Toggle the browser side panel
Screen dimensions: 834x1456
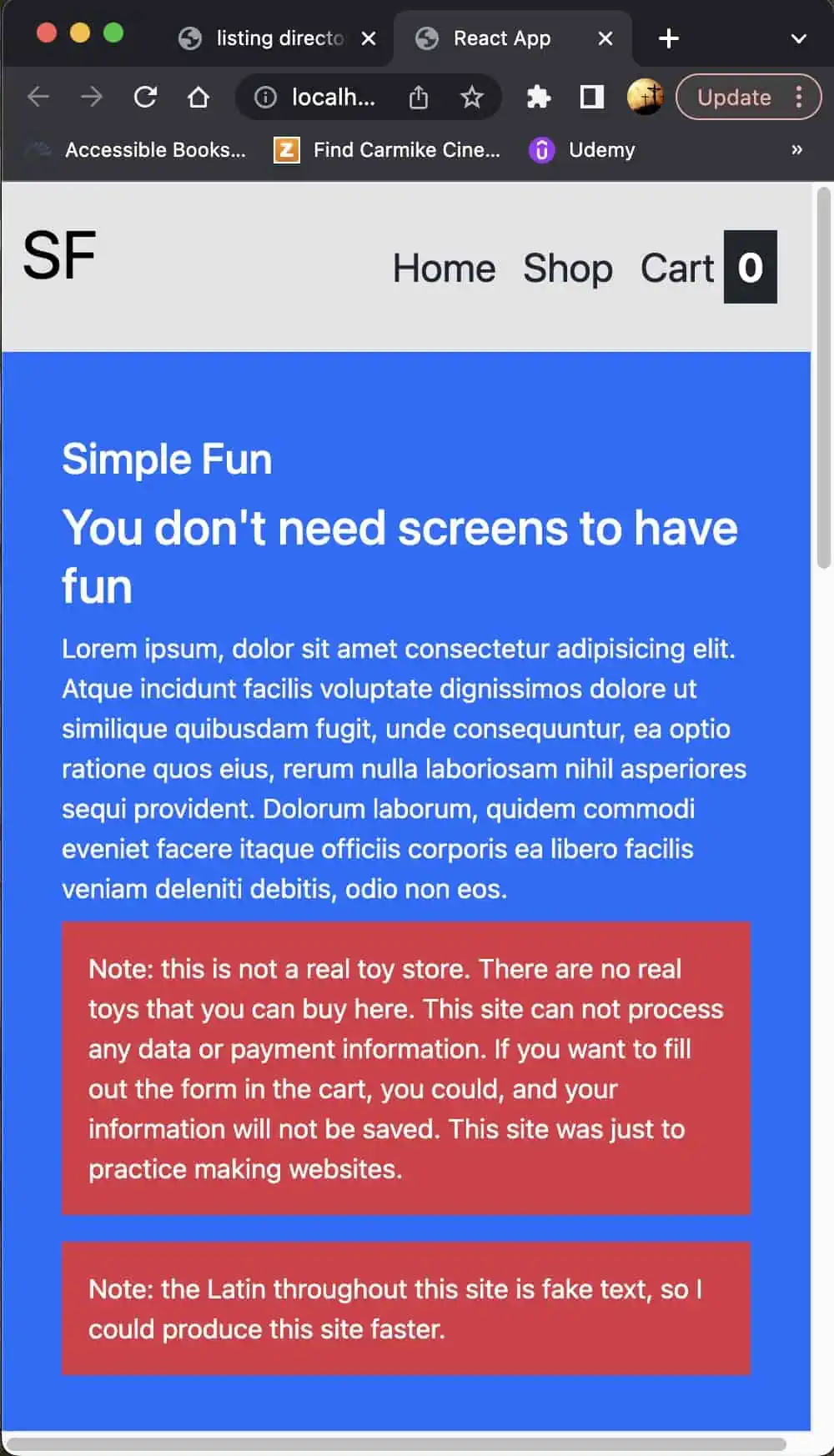pos(592,98)
